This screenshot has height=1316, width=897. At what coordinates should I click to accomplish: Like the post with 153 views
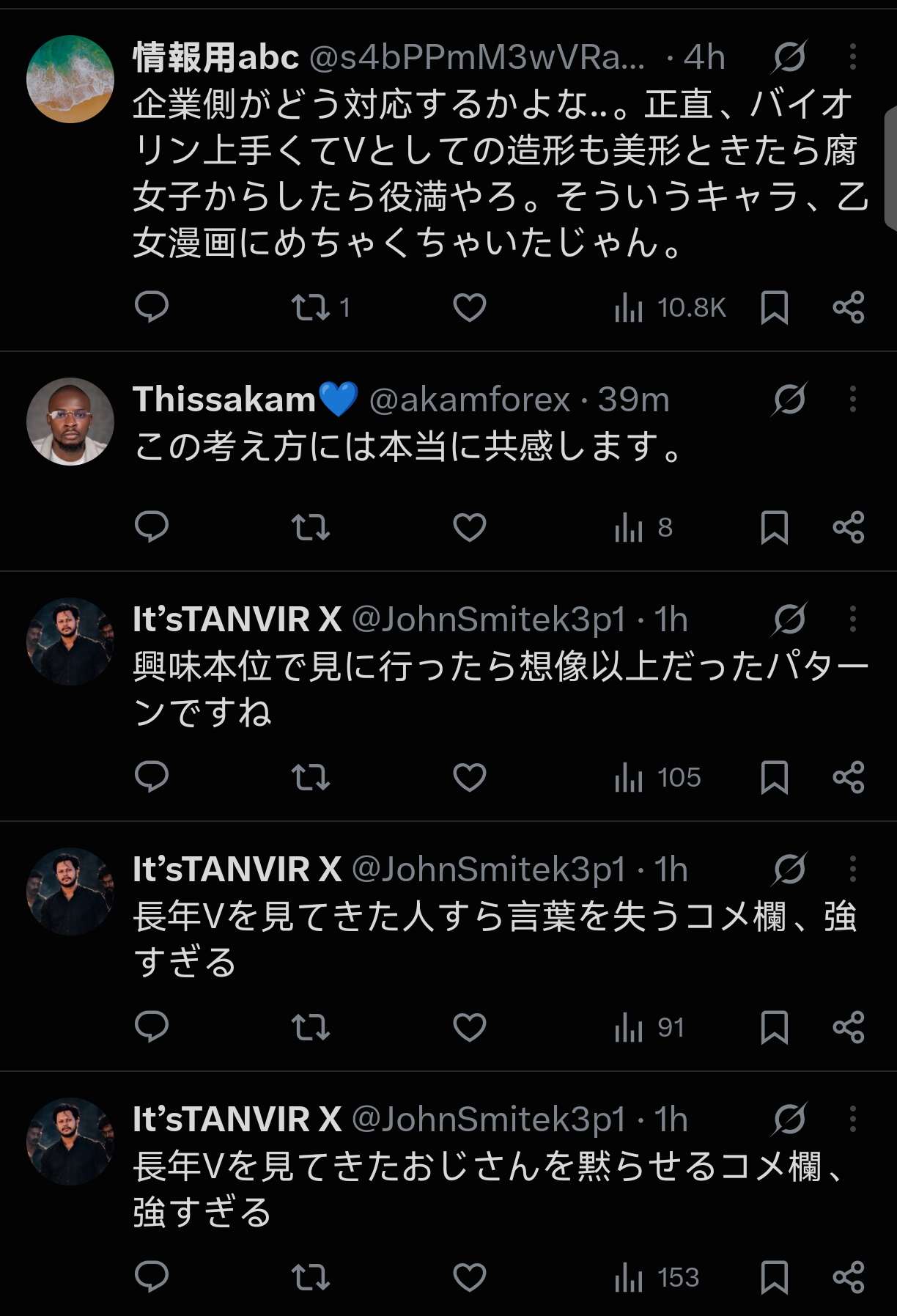click(470, 1278)
